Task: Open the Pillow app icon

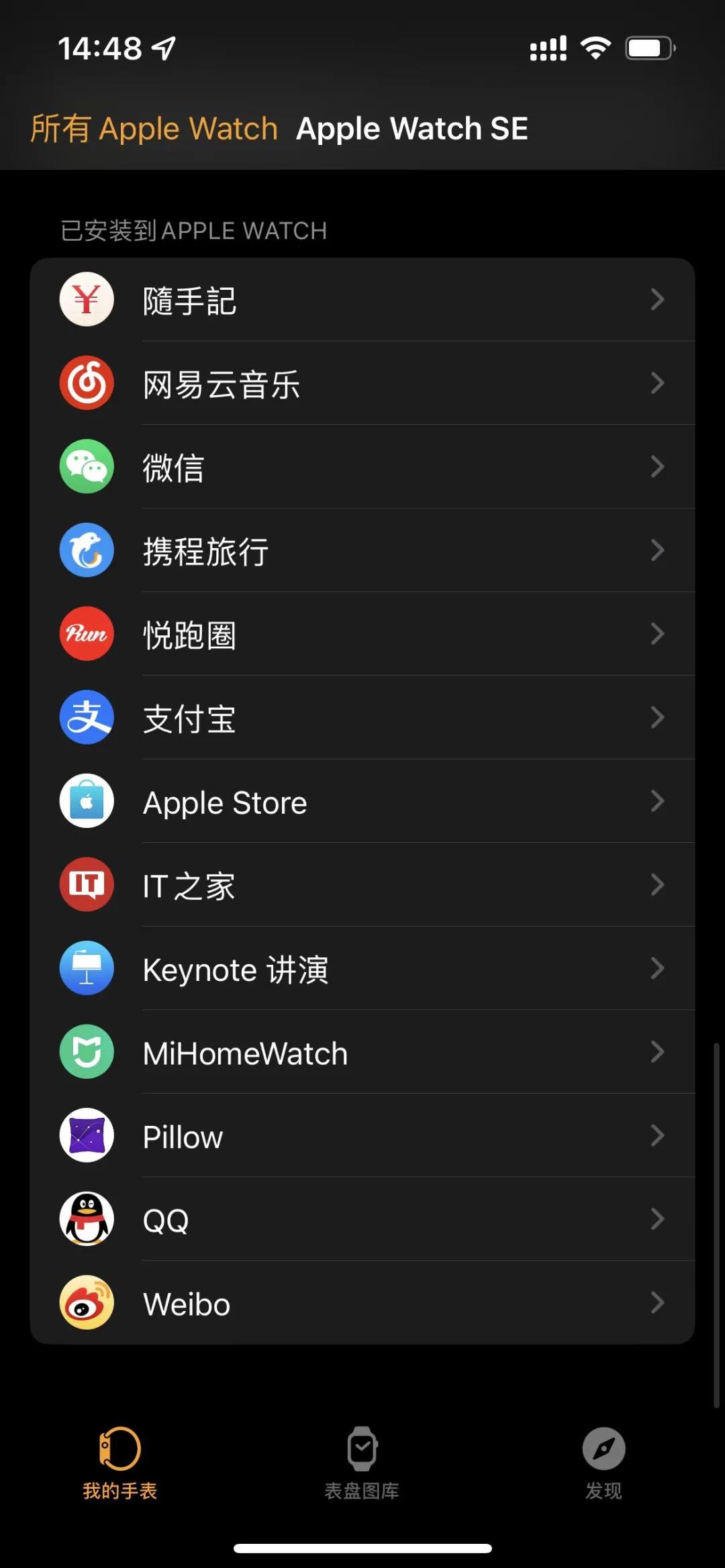Action: (86, 1136)
